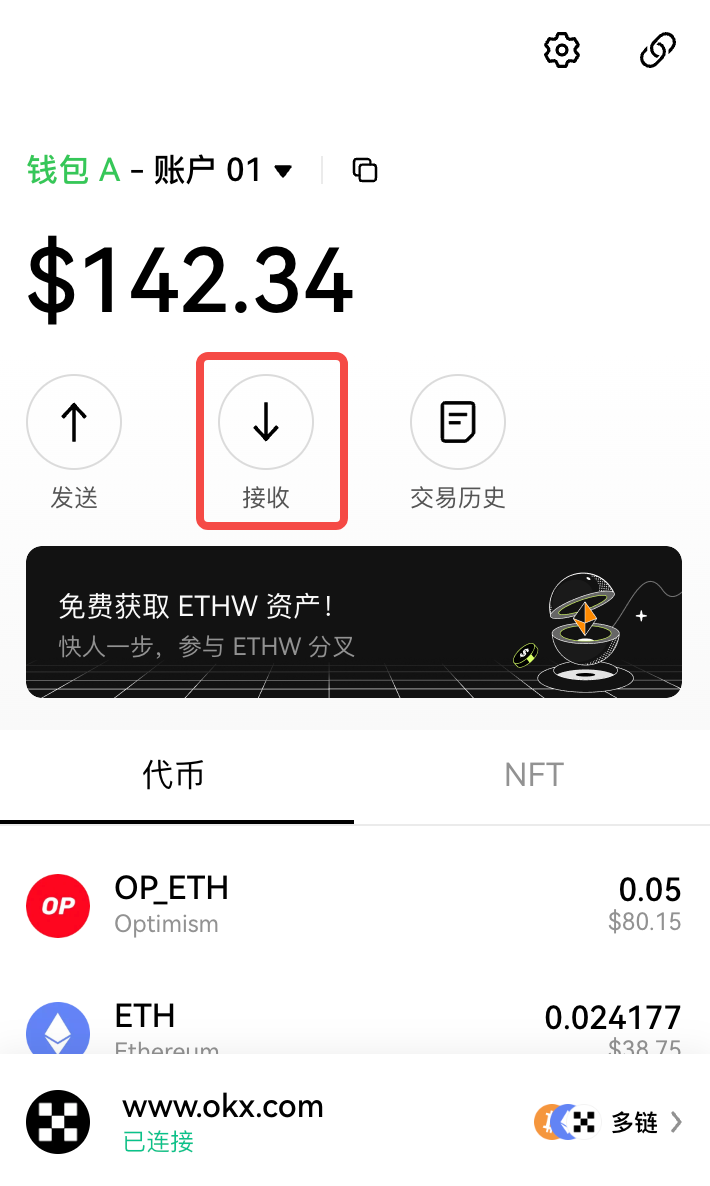The height and width of the screenshot is (1186, 710).
Task: Copy the wallet address
Action: point(365,171)
